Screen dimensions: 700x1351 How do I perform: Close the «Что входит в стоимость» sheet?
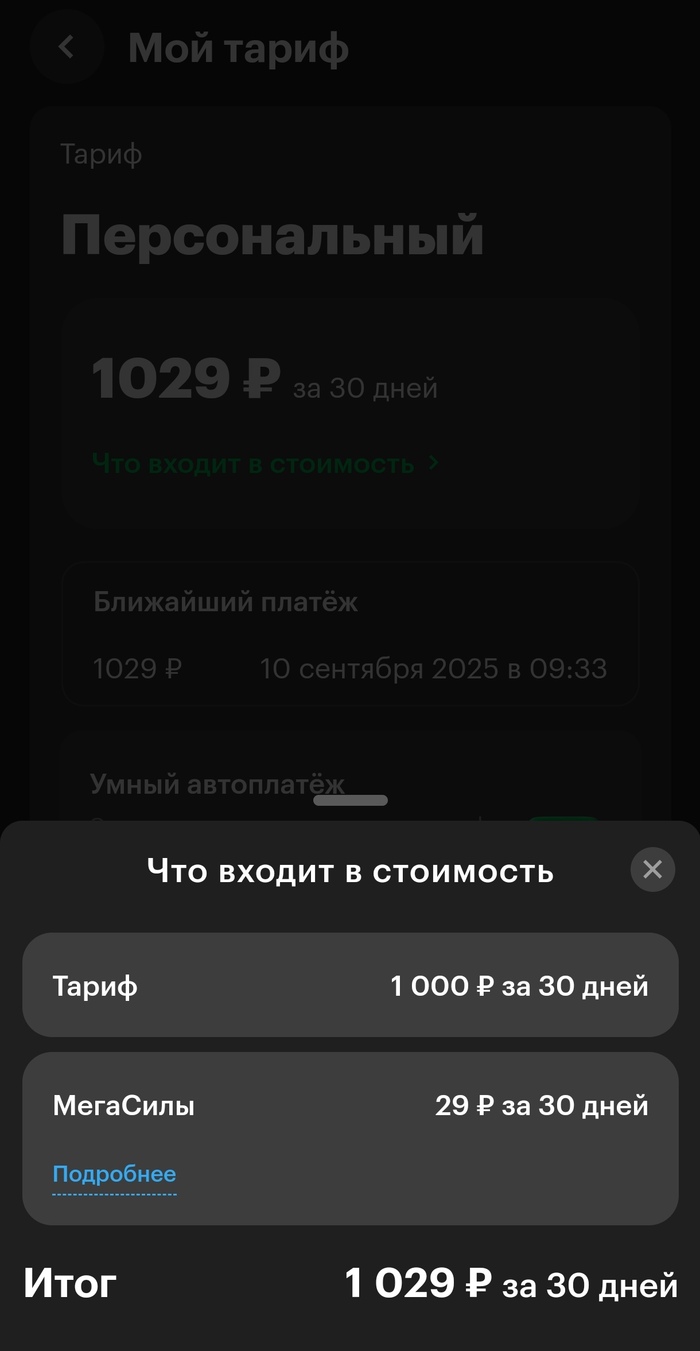pos(652,870)
